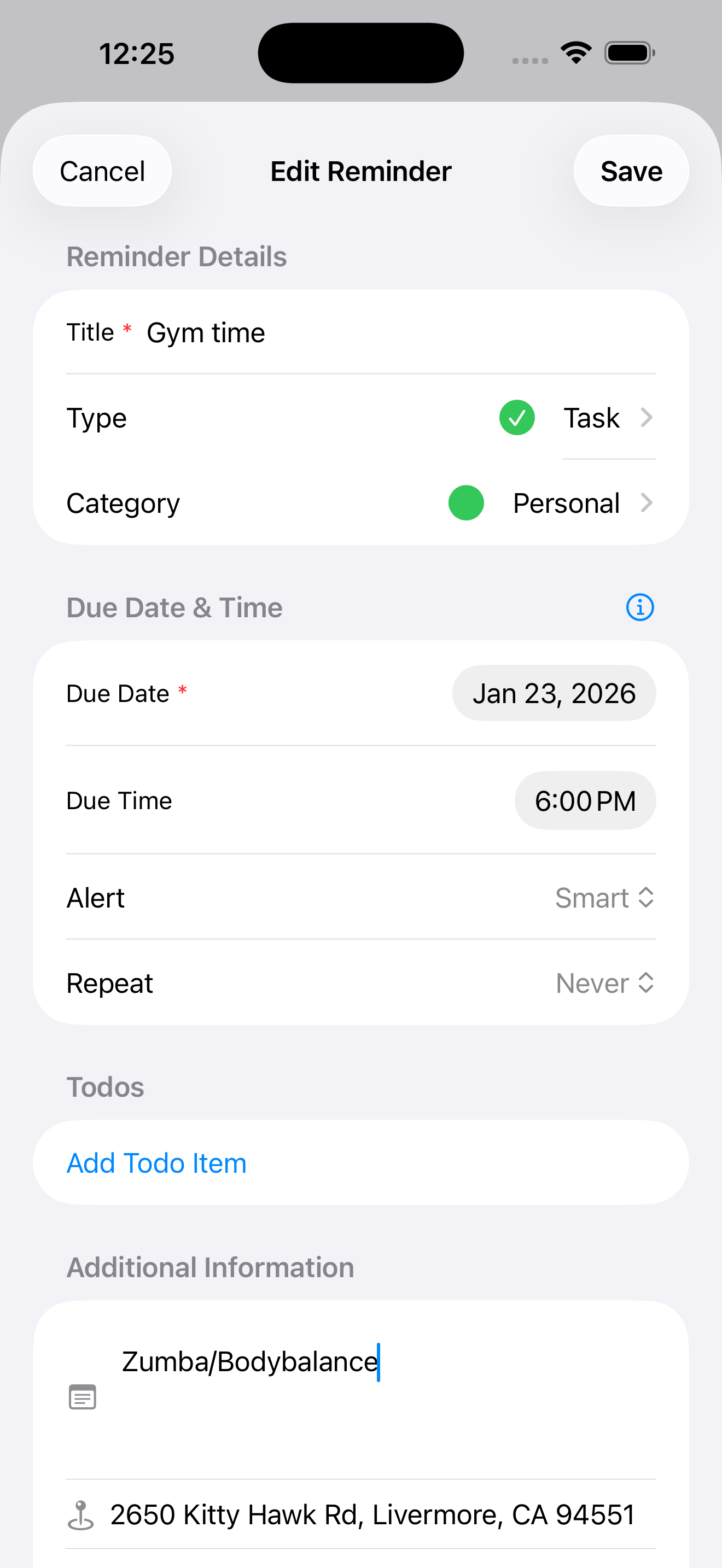This screenshot has height=1568, width=722.
Task: Open the Repeat selector showing Never
Action: pyautogui.click(x=604, y=982)
